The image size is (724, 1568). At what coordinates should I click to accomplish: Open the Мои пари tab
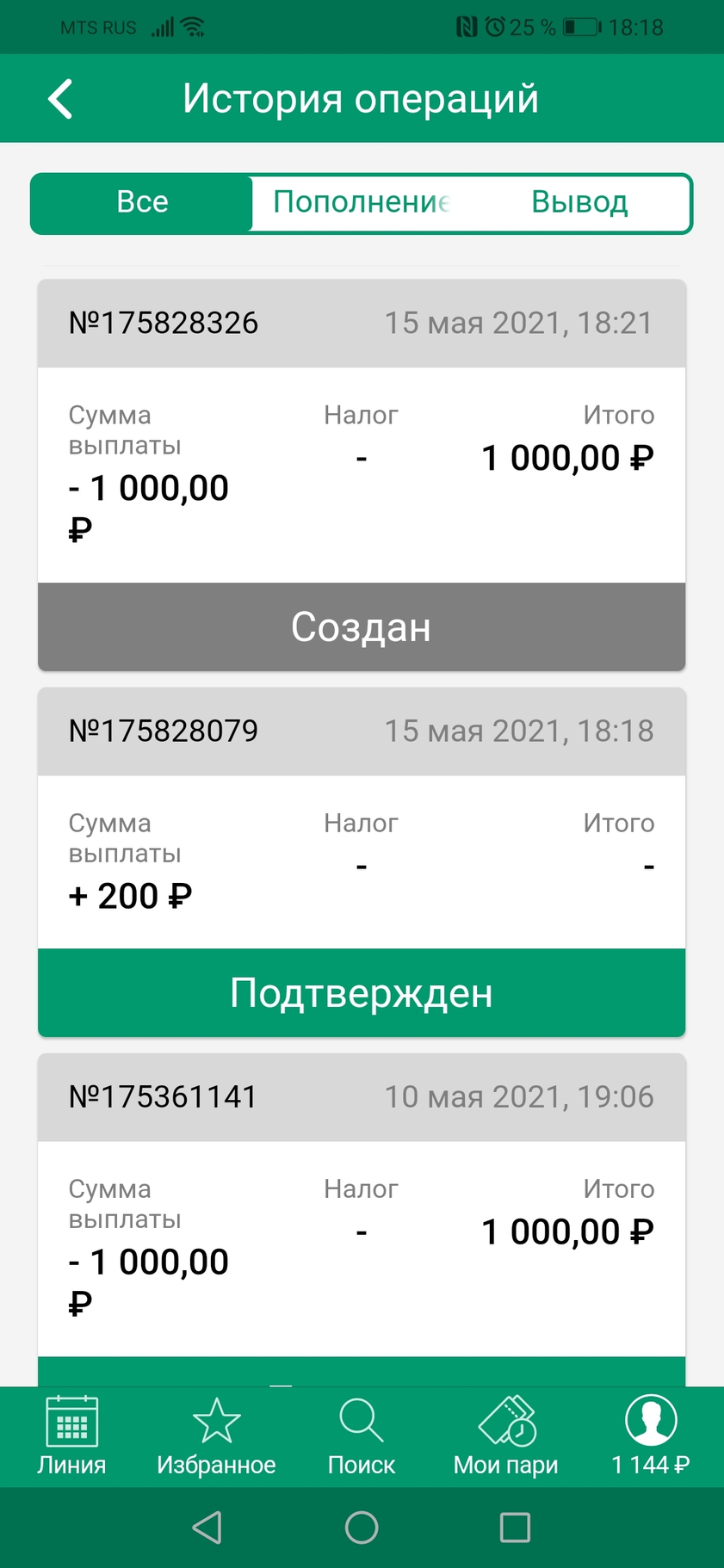(x=506, y=1436)
